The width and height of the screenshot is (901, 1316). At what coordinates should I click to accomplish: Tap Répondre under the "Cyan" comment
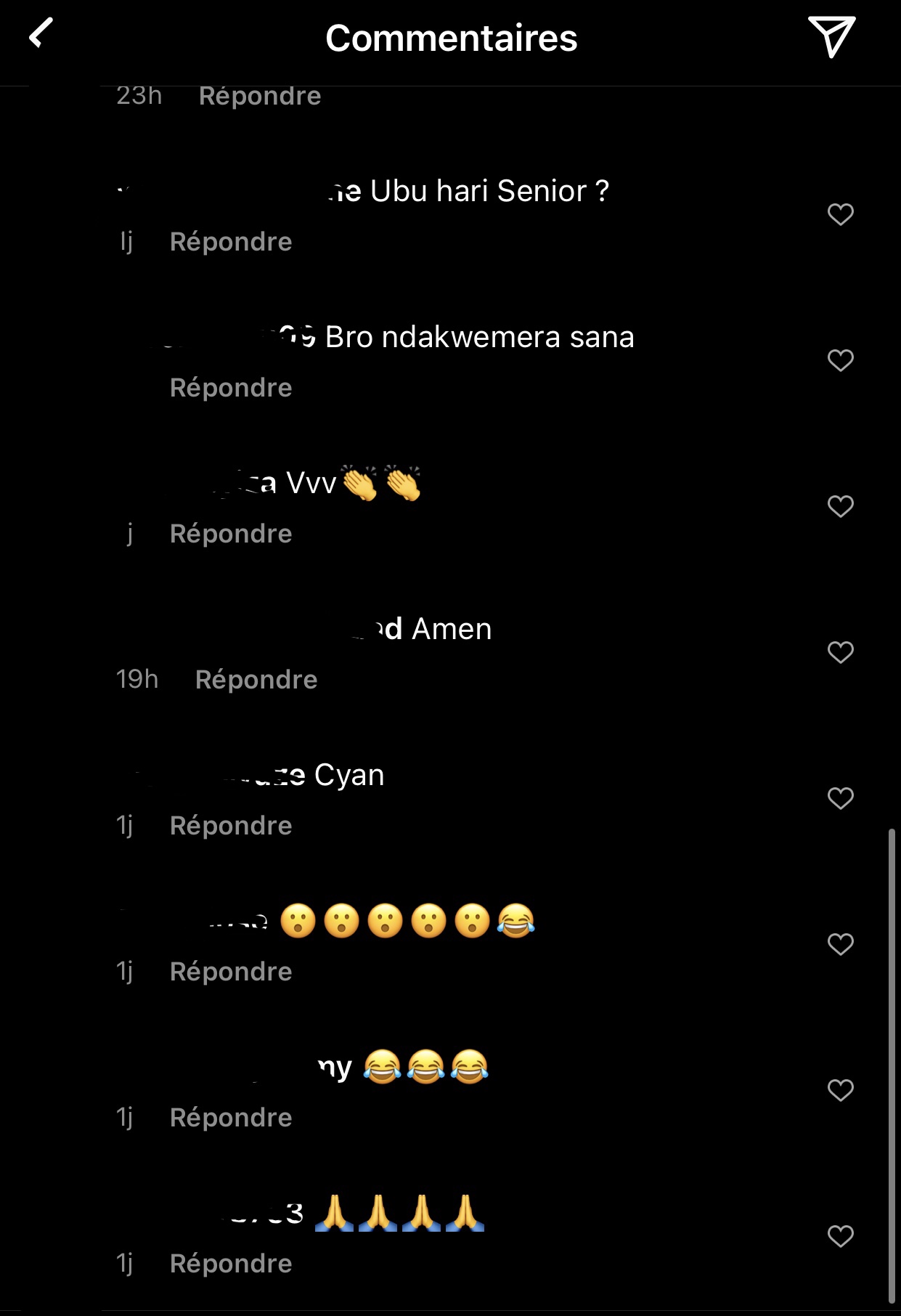[x=231, y=826]
